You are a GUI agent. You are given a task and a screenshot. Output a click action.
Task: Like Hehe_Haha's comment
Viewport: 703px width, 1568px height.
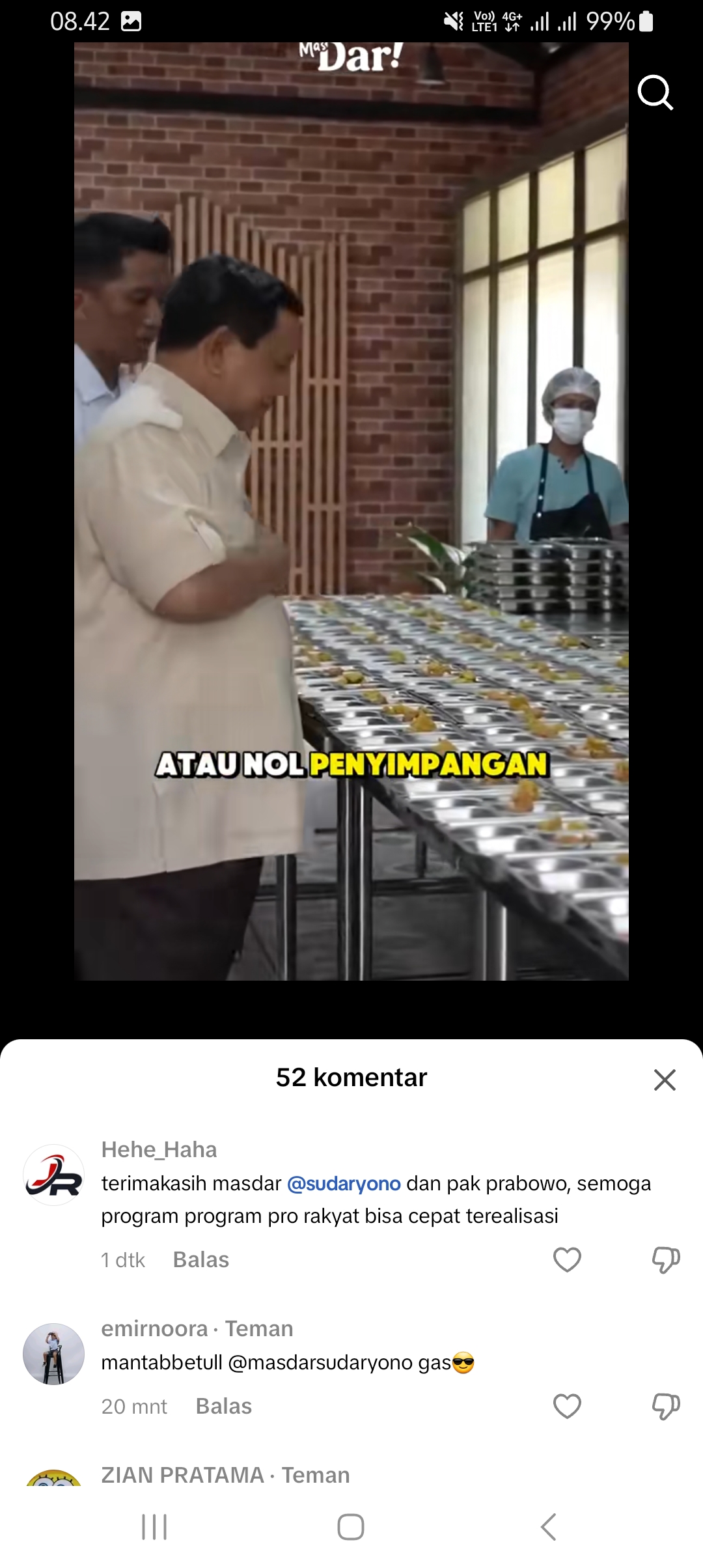point(567,1259)
